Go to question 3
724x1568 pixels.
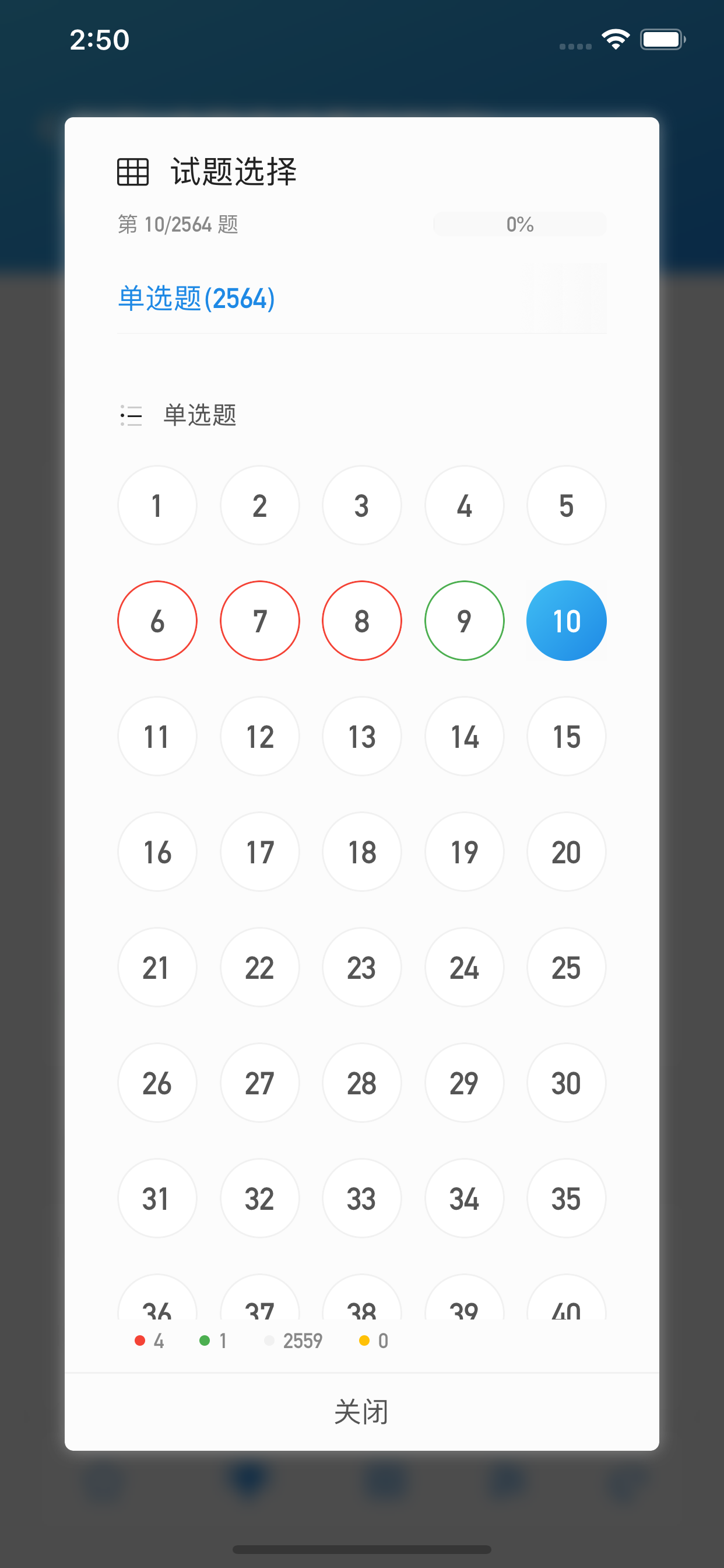[x=361, y=505]
